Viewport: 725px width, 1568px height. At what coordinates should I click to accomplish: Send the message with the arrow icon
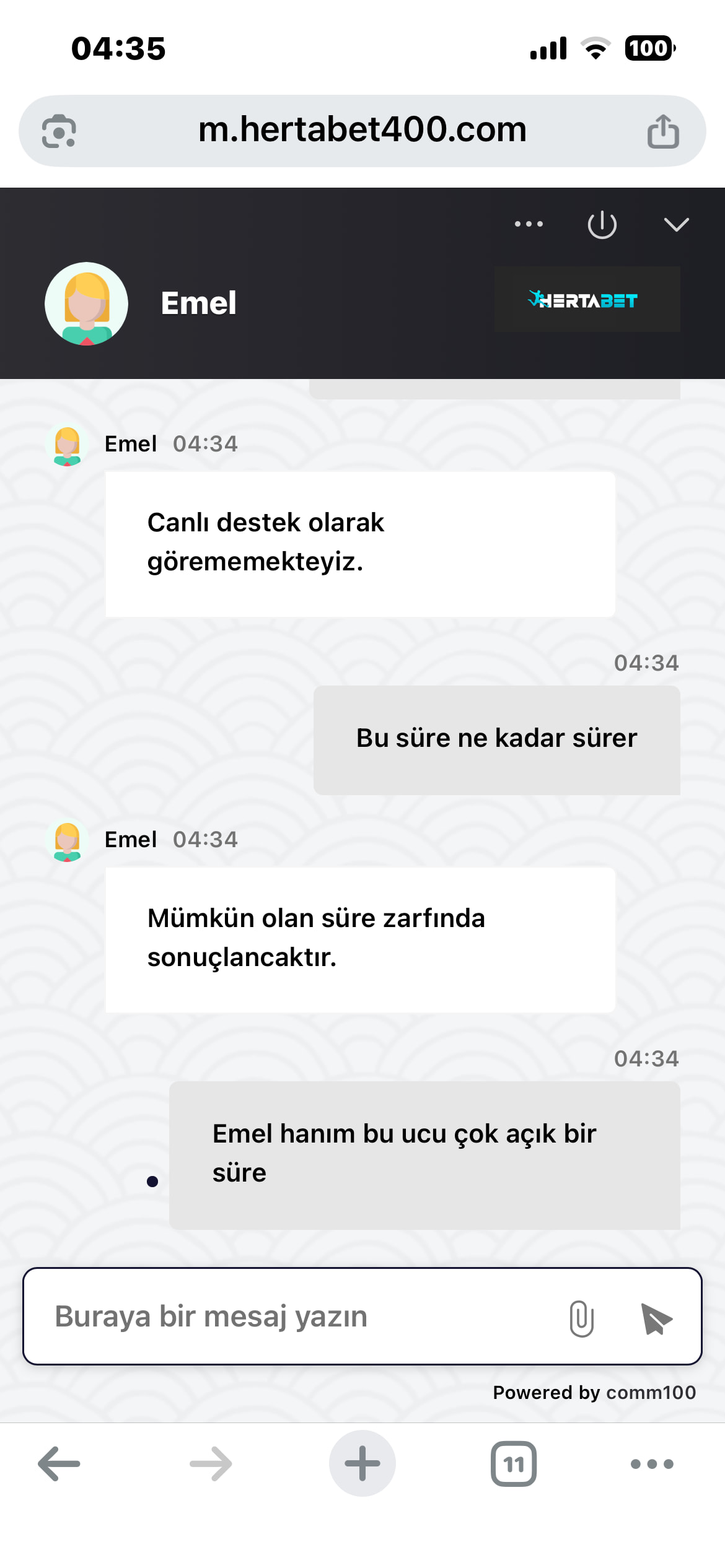[x=656, y=1318]
